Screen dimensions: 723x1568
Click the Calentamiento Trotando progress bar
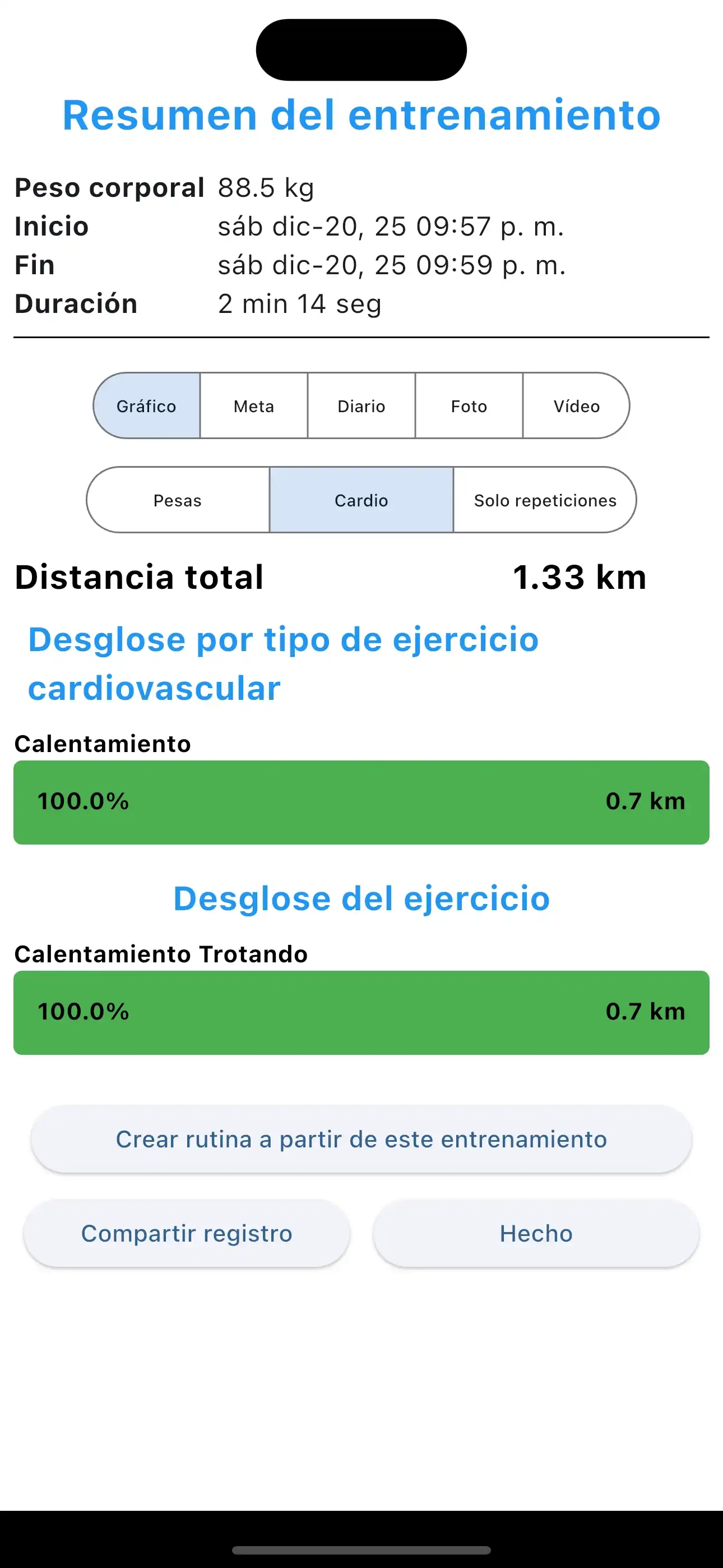tap(361, 1012)
